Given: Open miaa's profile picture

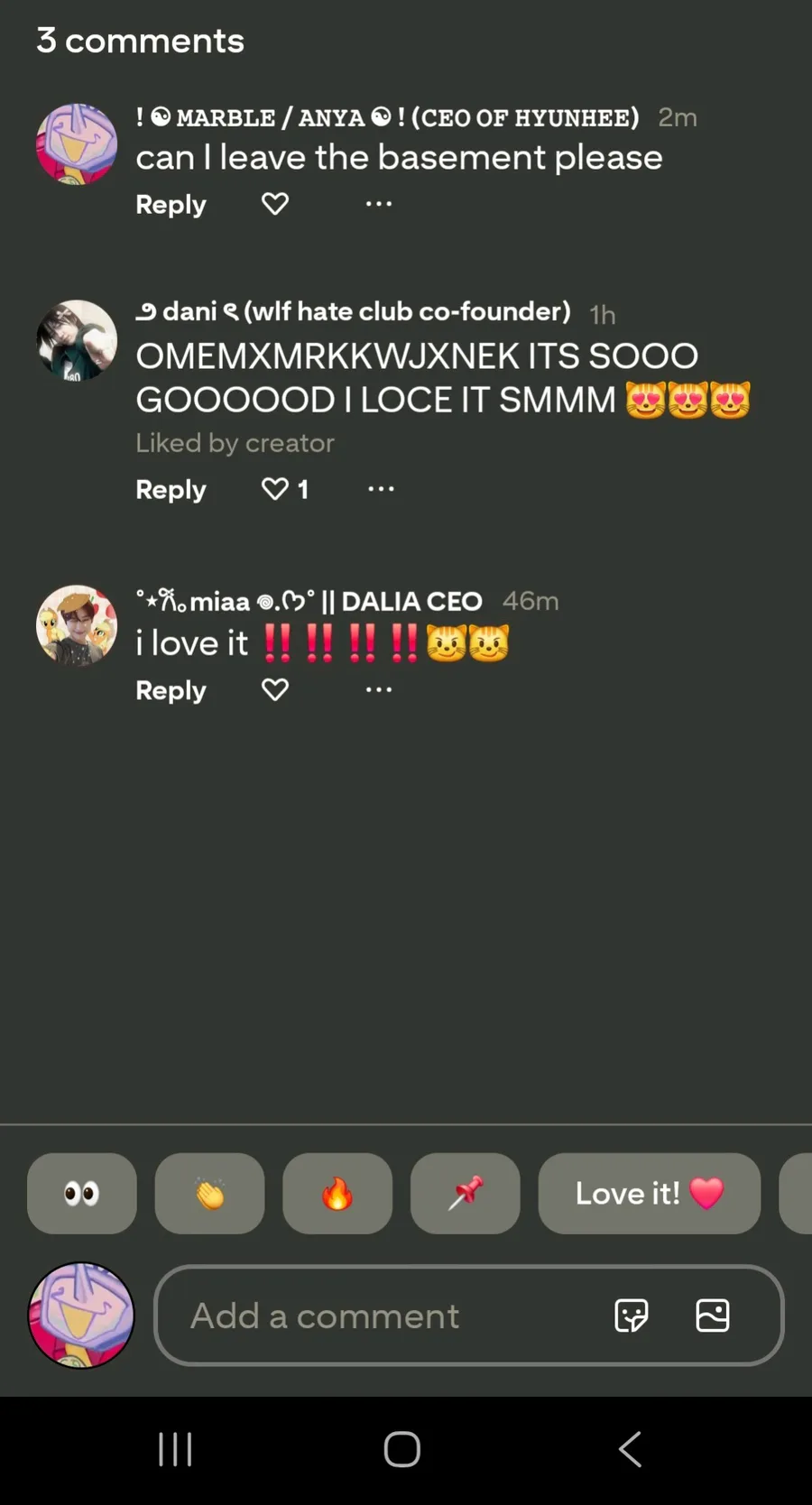Looking at the screenshot, I should coord(77,625).
